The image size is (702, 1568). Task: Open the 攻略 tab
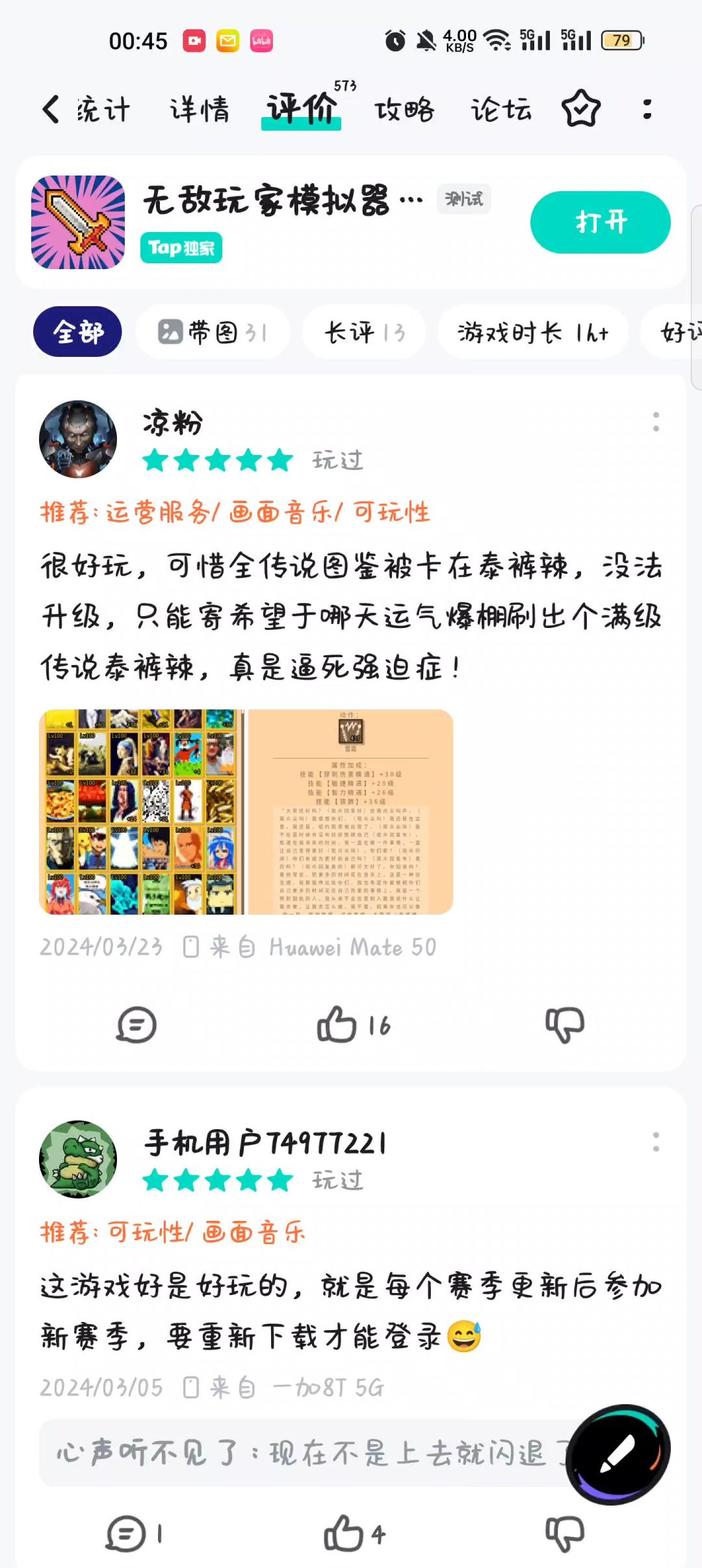tap(404, 109)
